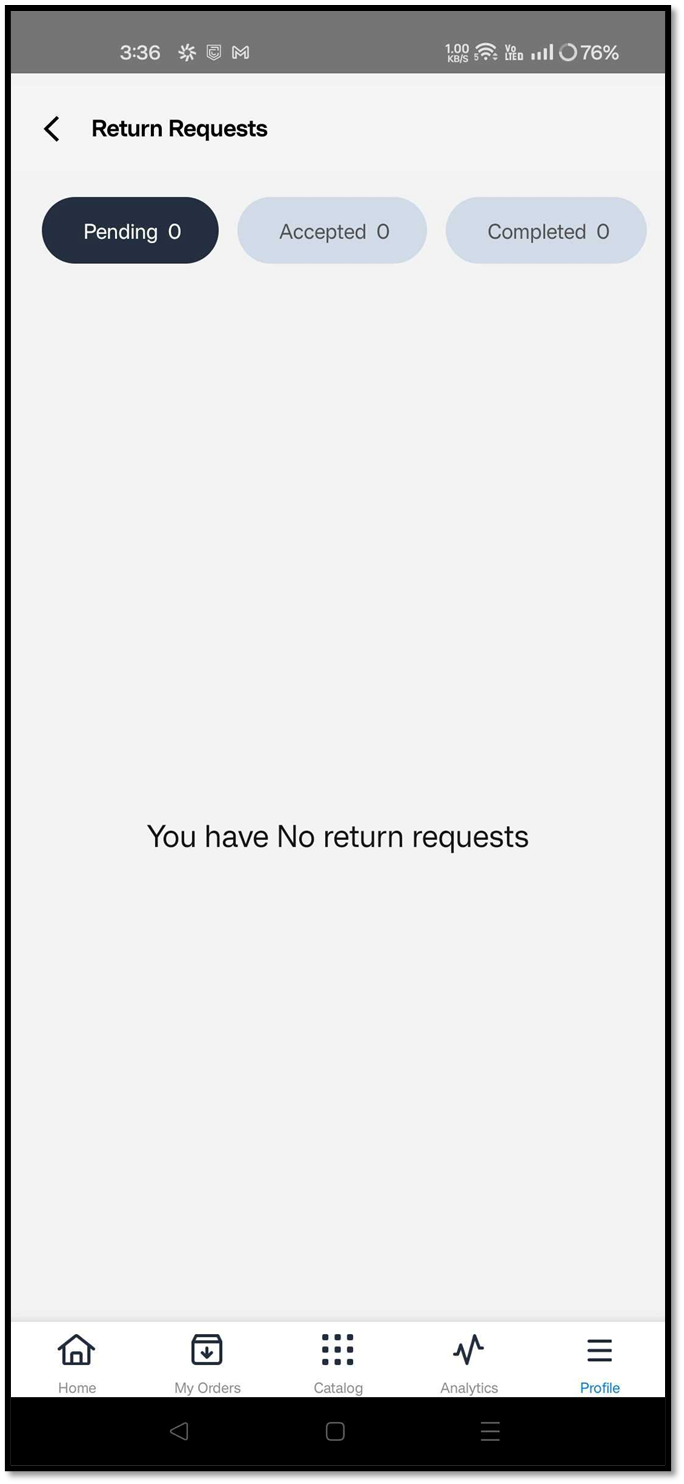
Task: Switch to the Analytics tab
Action: (469, 1362)
